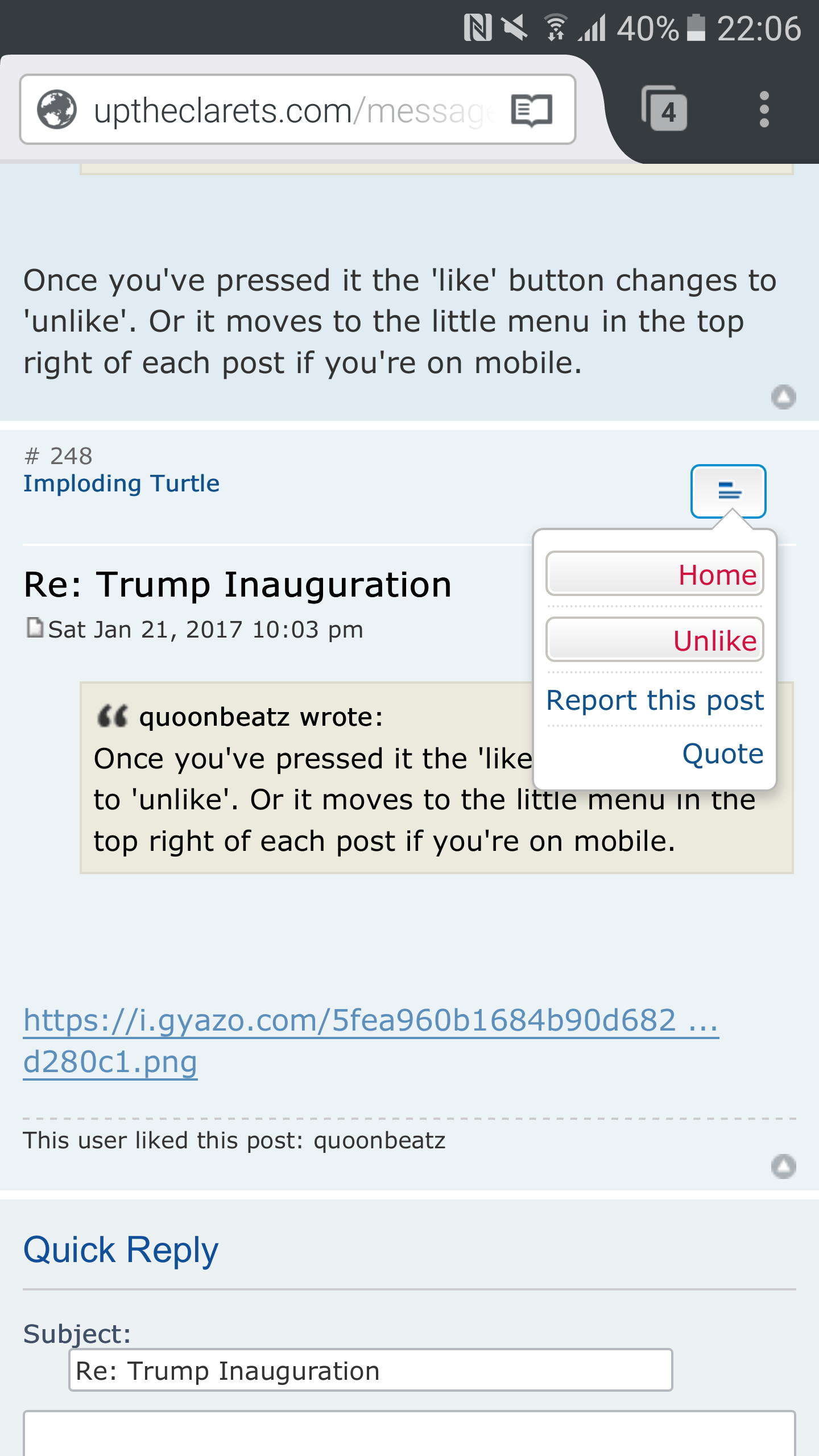
Task: Enable reader mode from address bar
Action: tap(531, 110)
